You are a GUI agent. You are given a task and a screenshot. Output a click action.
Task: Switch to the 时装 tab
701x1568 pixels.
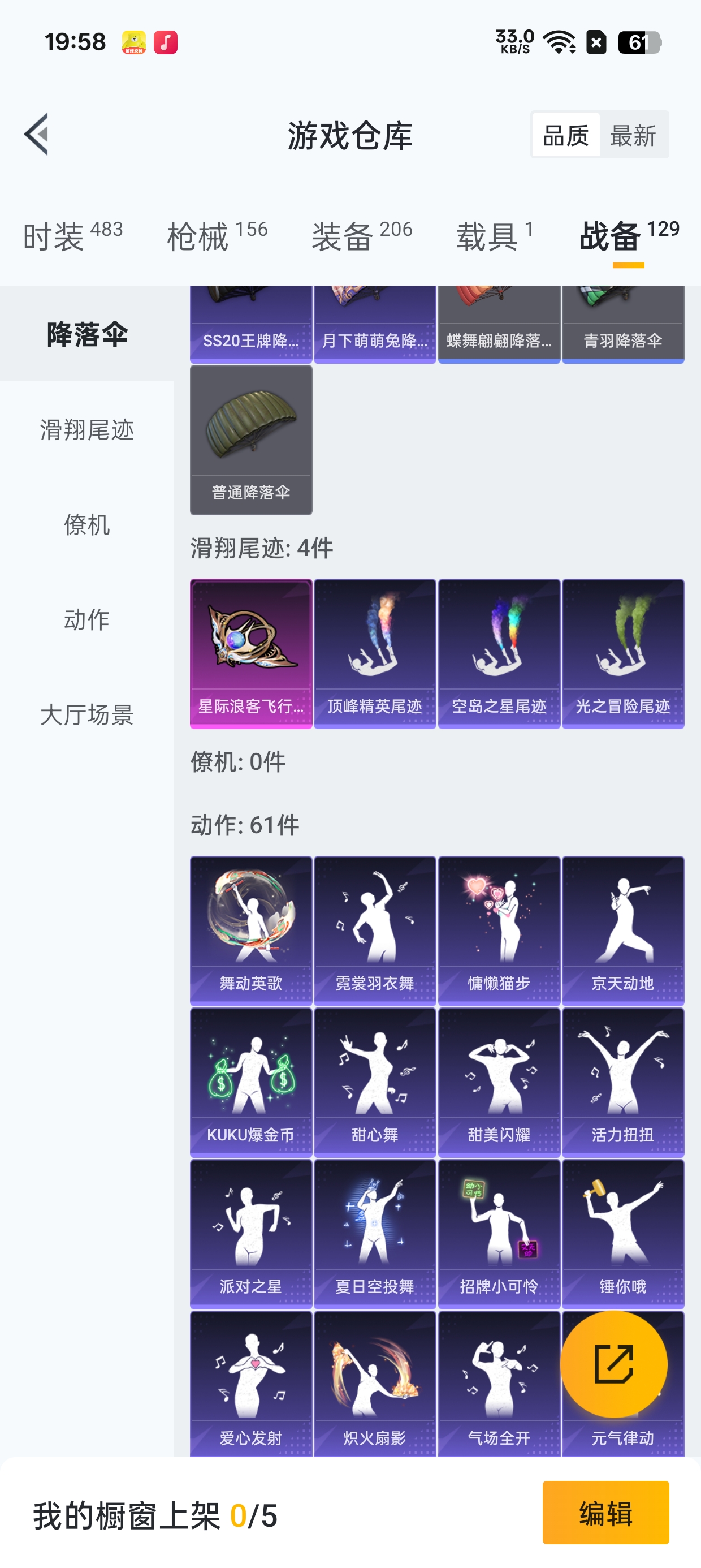coord(72,236)
